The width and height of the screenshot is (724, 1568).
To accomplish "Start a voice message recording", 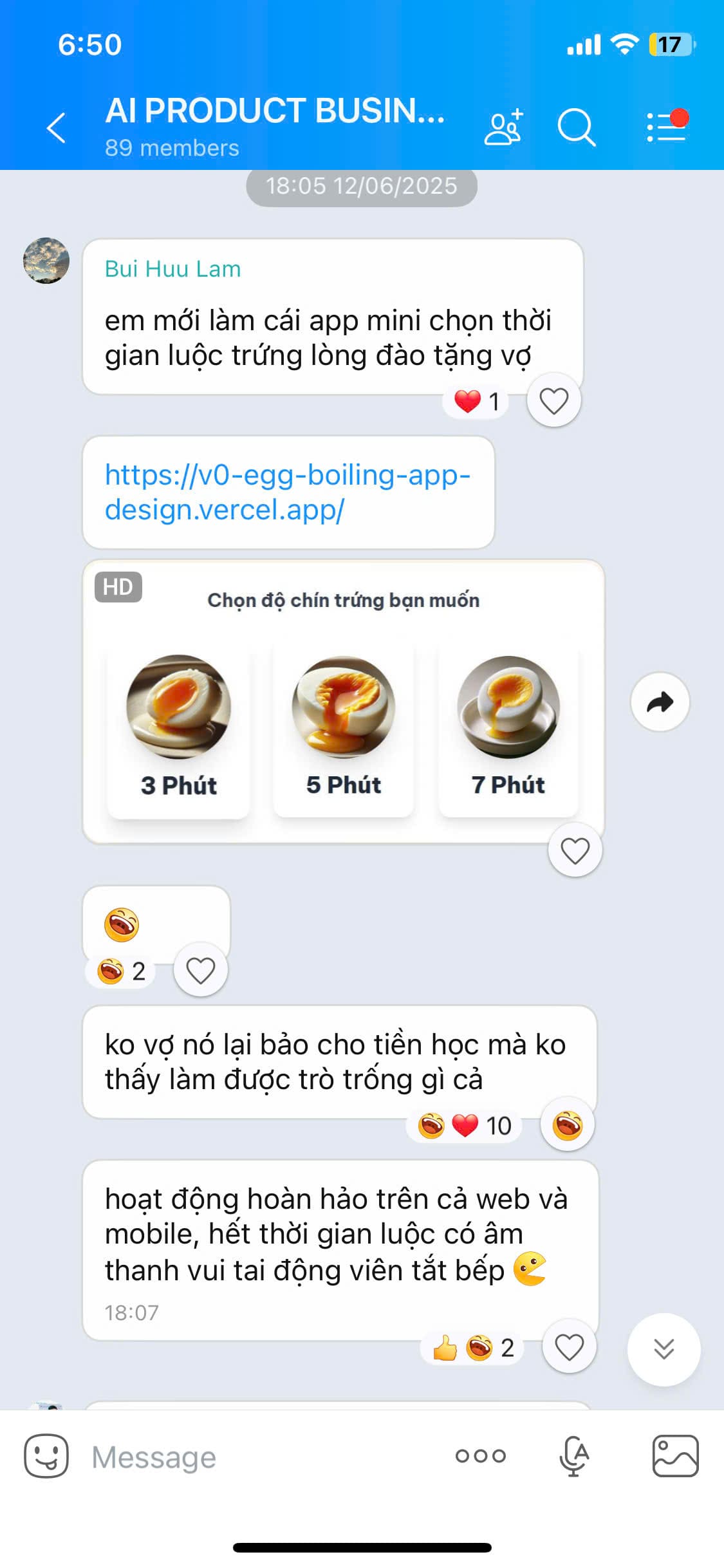I will coord(573,1456).
